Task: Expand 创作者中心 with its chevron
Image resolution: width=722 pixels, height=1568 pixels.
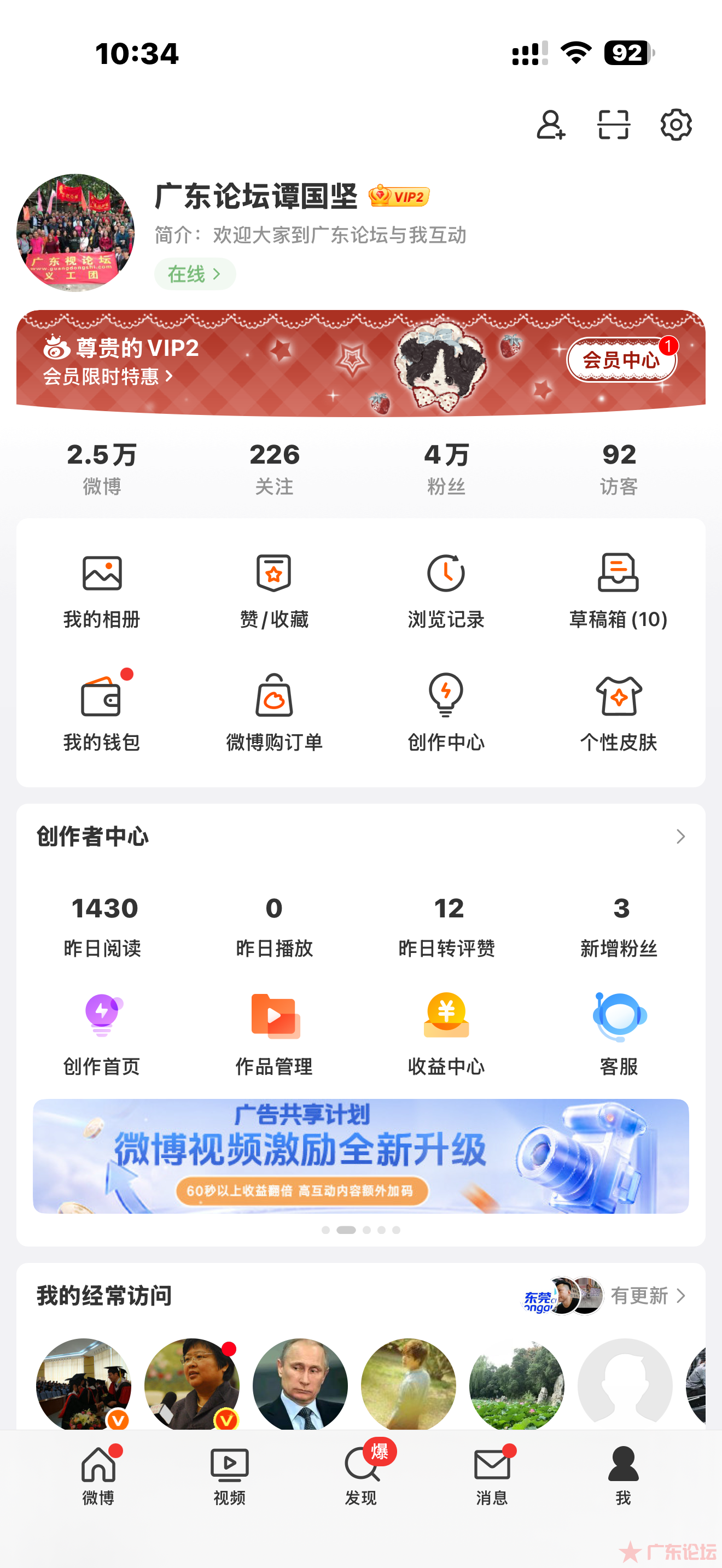Action: 680,836
